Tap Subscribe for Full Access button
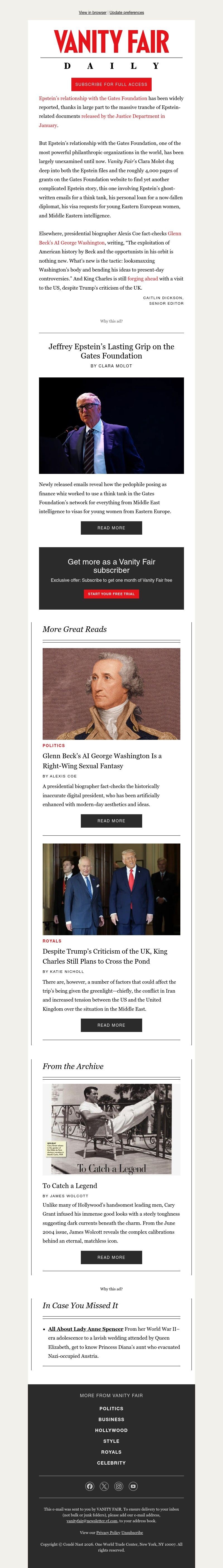This screenshot has width=223, height=1568. [x=111, y=84]
